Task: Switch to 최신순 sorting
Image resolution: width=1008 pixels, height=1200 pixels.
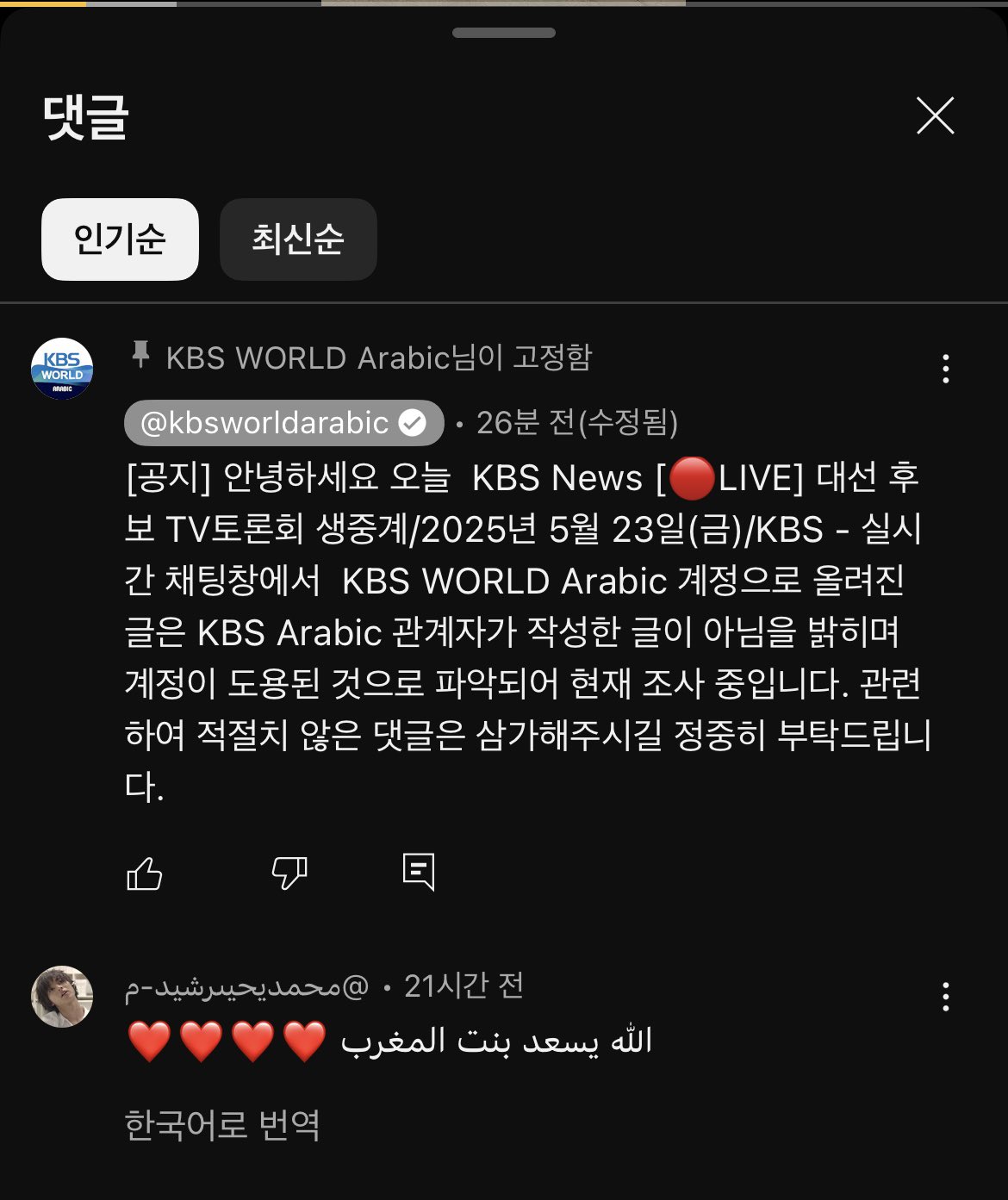Action: coord(298,239)
